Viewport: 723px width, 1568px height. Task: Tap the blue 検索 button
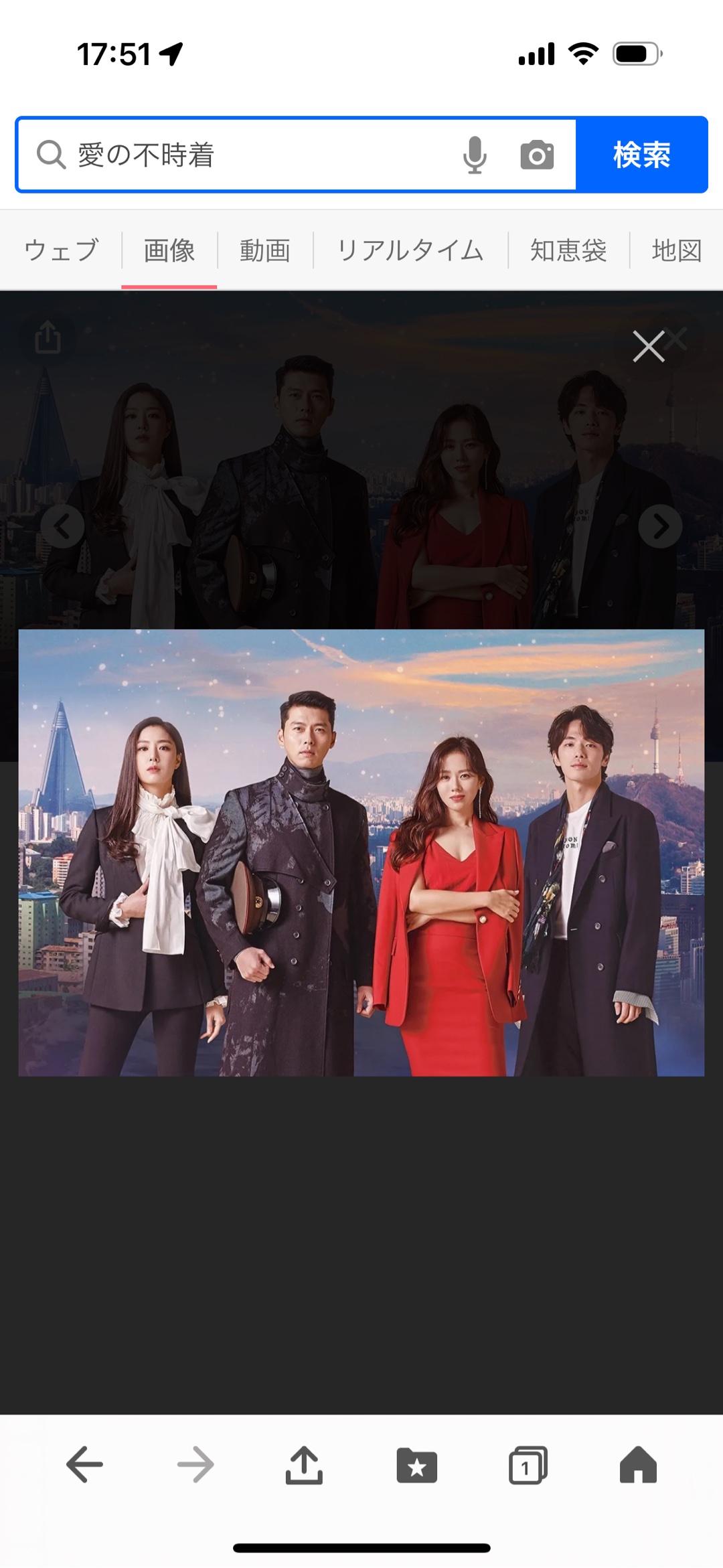pyautogui.click(x=641, y=155)
